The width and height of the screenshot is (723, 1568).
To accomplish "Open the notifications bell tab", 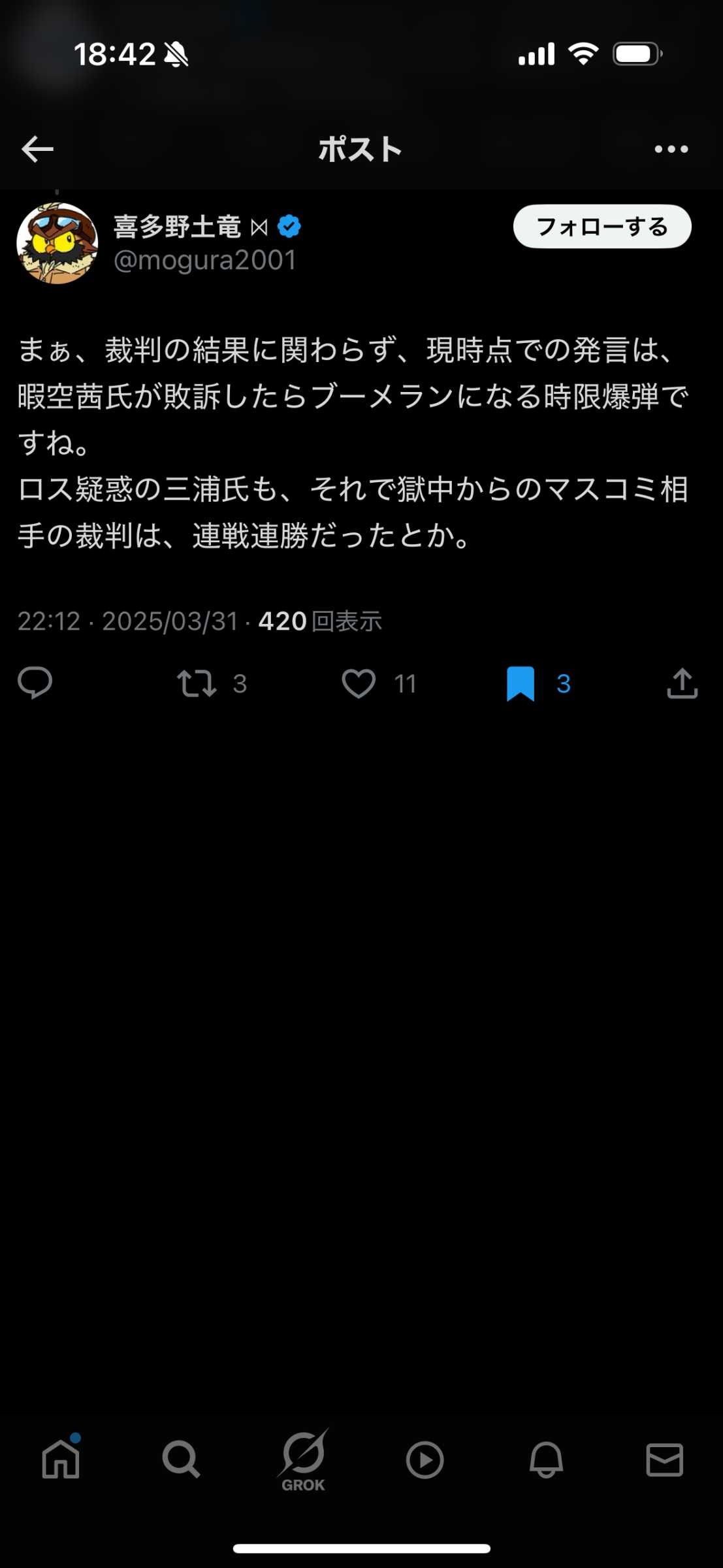I will [546, 1460].
